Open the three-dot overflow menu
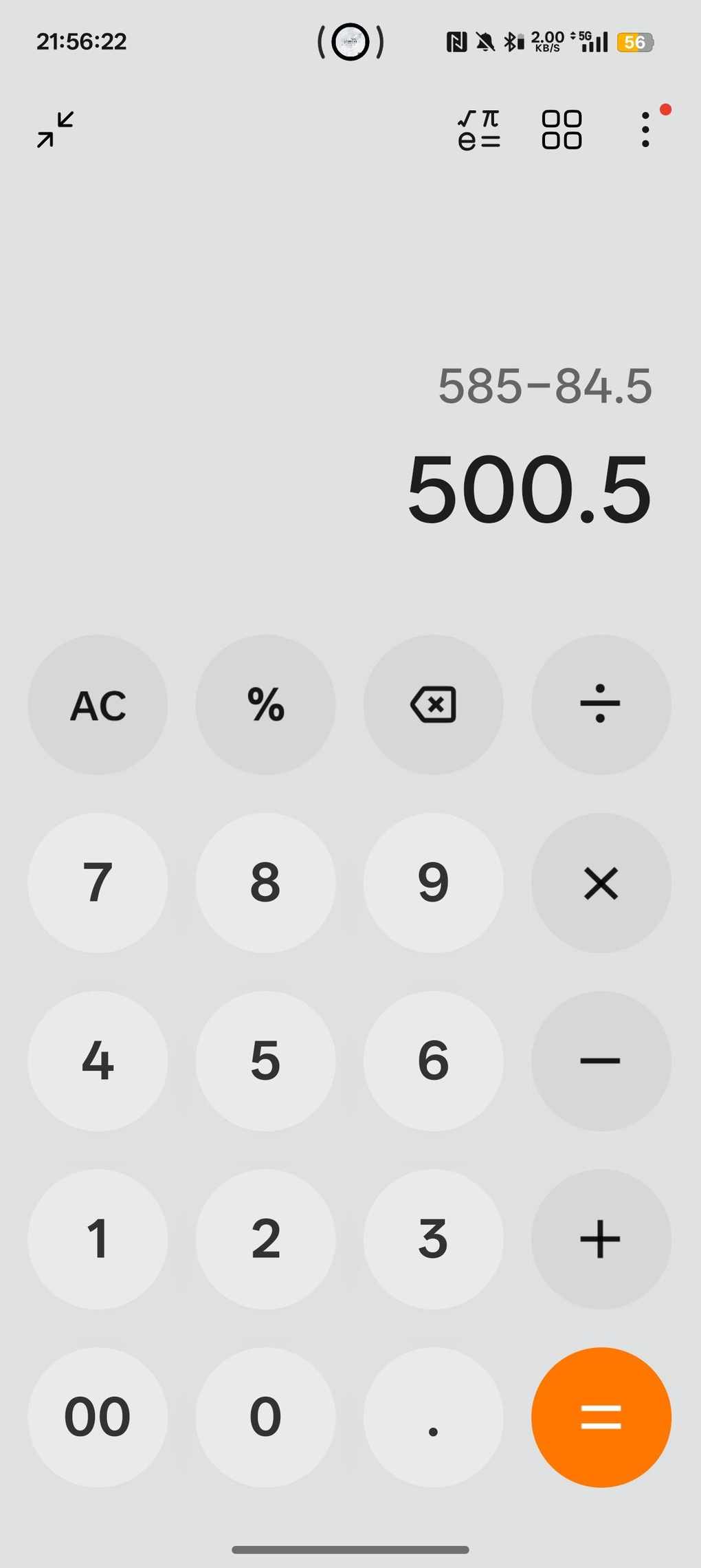Screen dimensions: 701x1568 645,129
